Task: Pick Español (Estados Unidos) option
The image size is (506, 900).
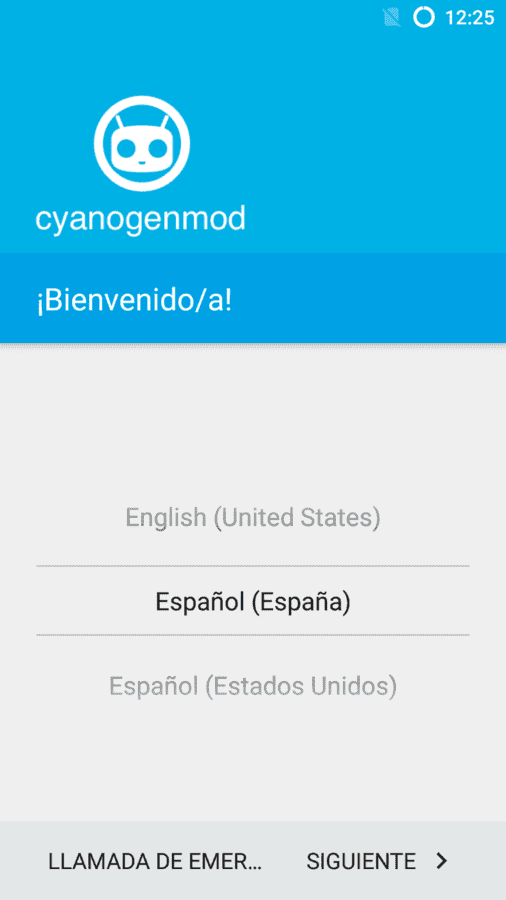Action: click(x=253, y=686)
